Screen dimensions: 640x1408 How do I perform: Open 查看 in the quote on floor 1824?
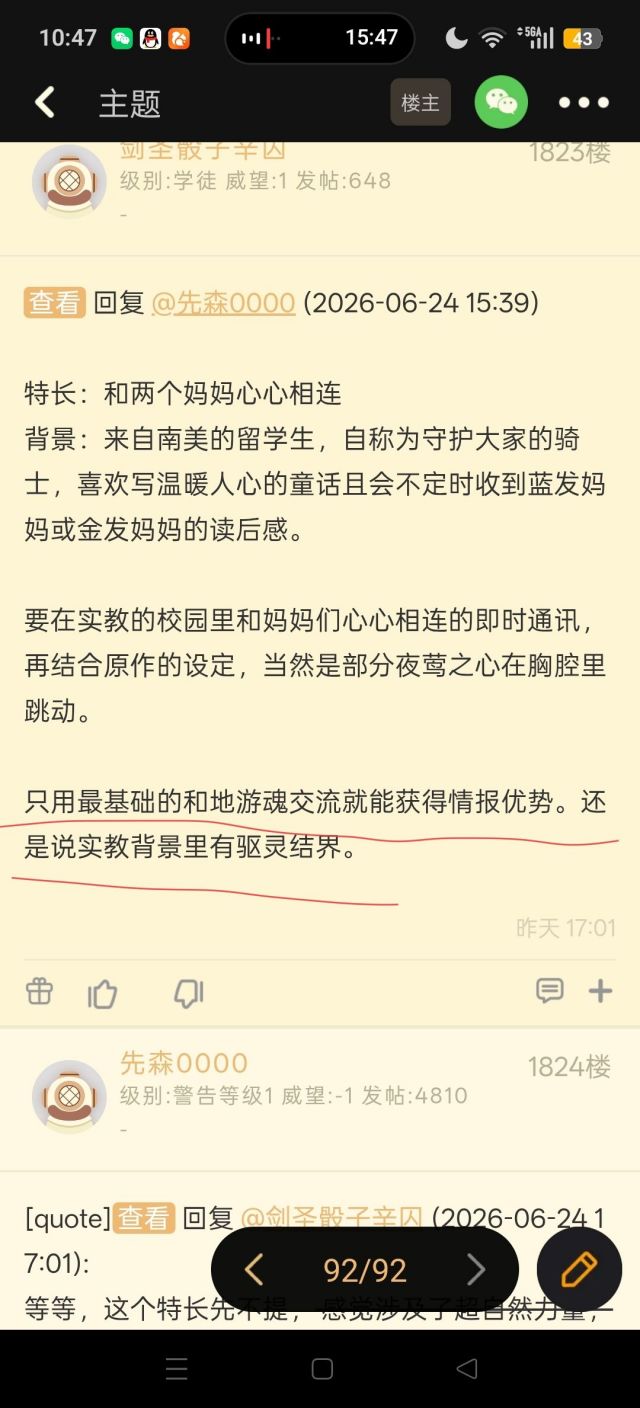(144, 1218)
